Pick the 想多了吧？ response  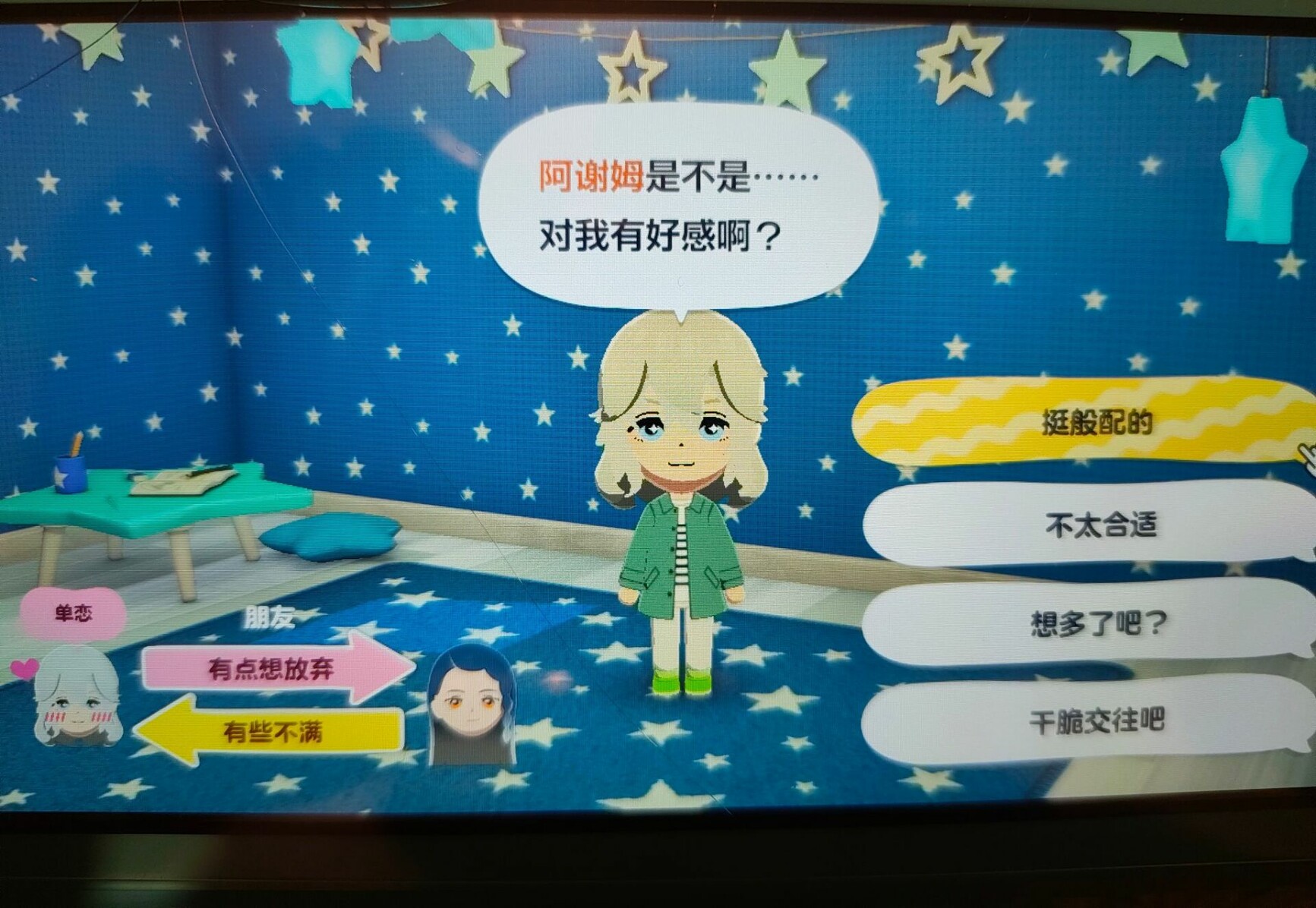coord(1097,623)
